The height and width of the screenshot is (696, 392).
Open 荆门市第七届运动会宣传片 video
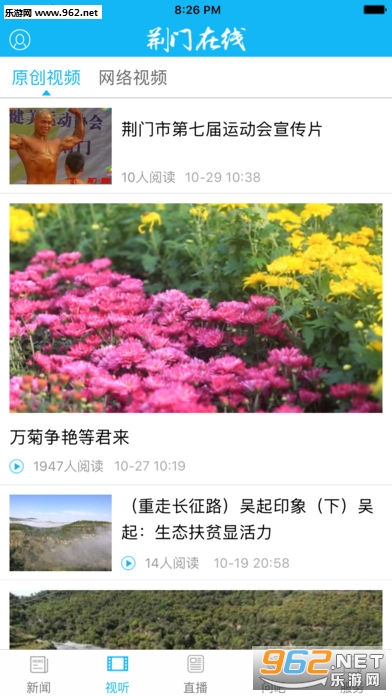tap(196, 146)
